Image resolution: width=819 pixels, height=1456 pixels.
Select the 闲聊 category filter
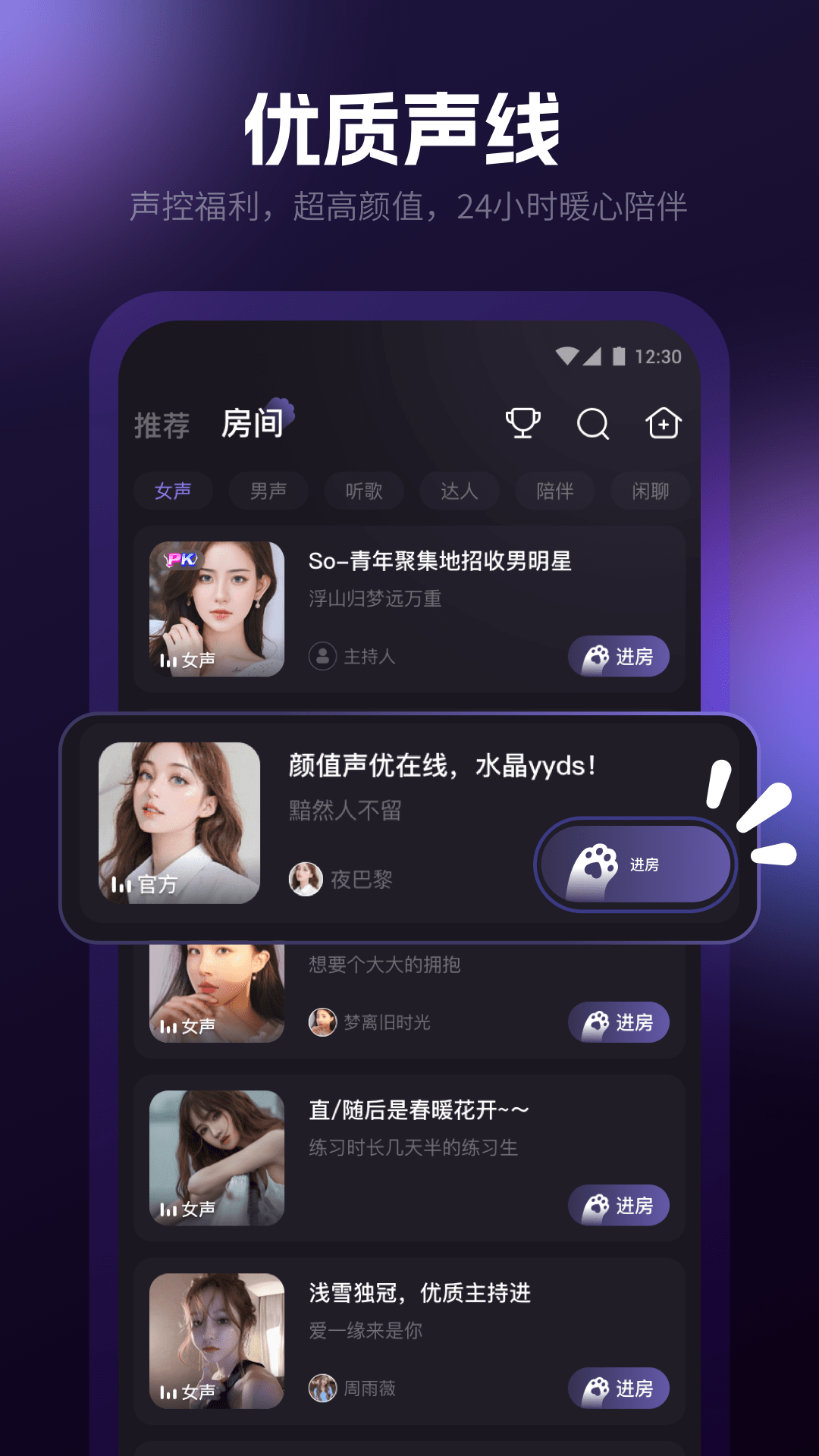651,491
